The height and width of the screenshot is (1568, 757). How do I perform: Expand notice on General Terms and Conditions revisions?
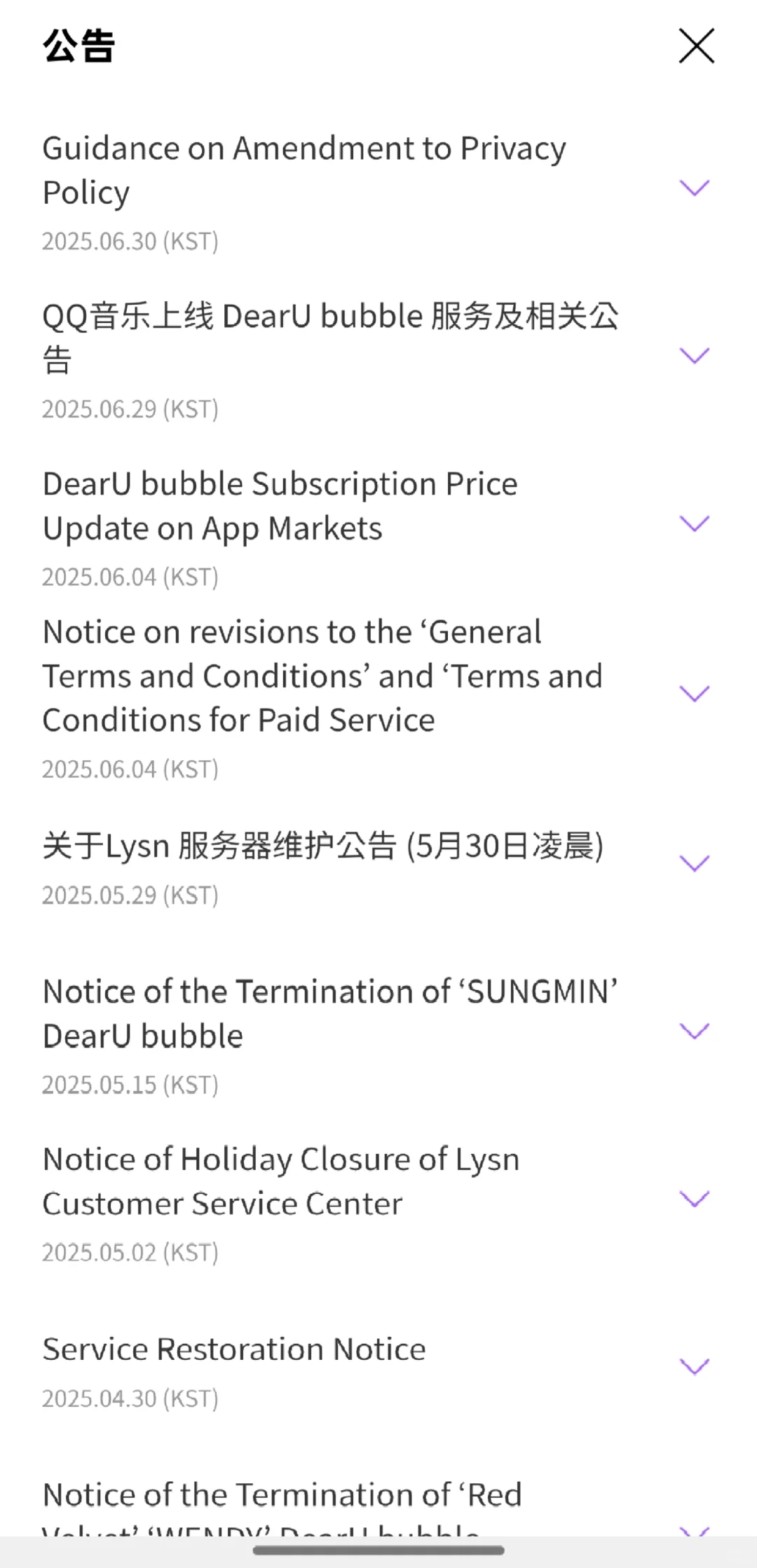click(695, 694)
